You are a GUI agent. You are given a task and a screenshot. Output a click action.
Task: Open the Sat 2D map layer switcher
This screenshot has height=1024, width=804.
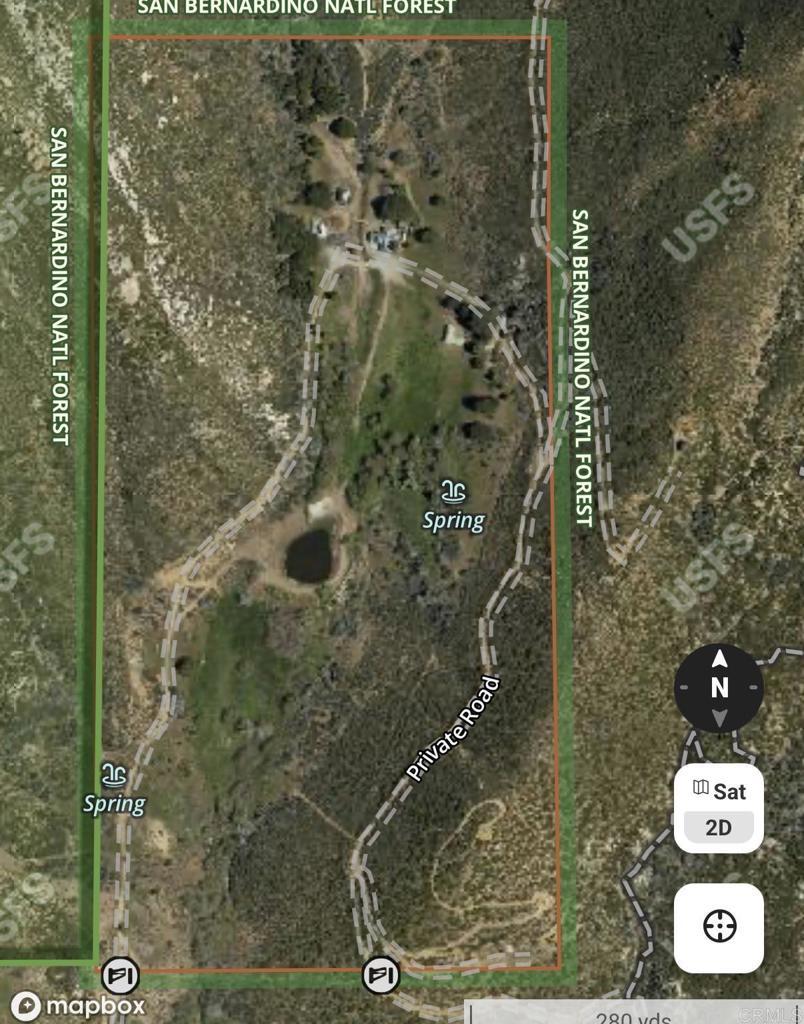718,808
